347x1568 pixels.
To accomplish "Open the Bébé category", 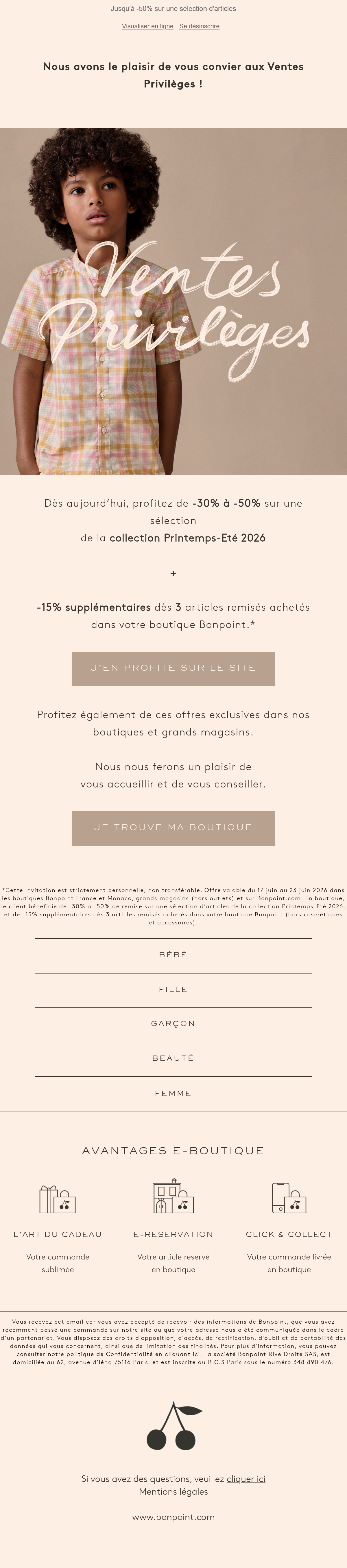I will [x=173, y=955].
